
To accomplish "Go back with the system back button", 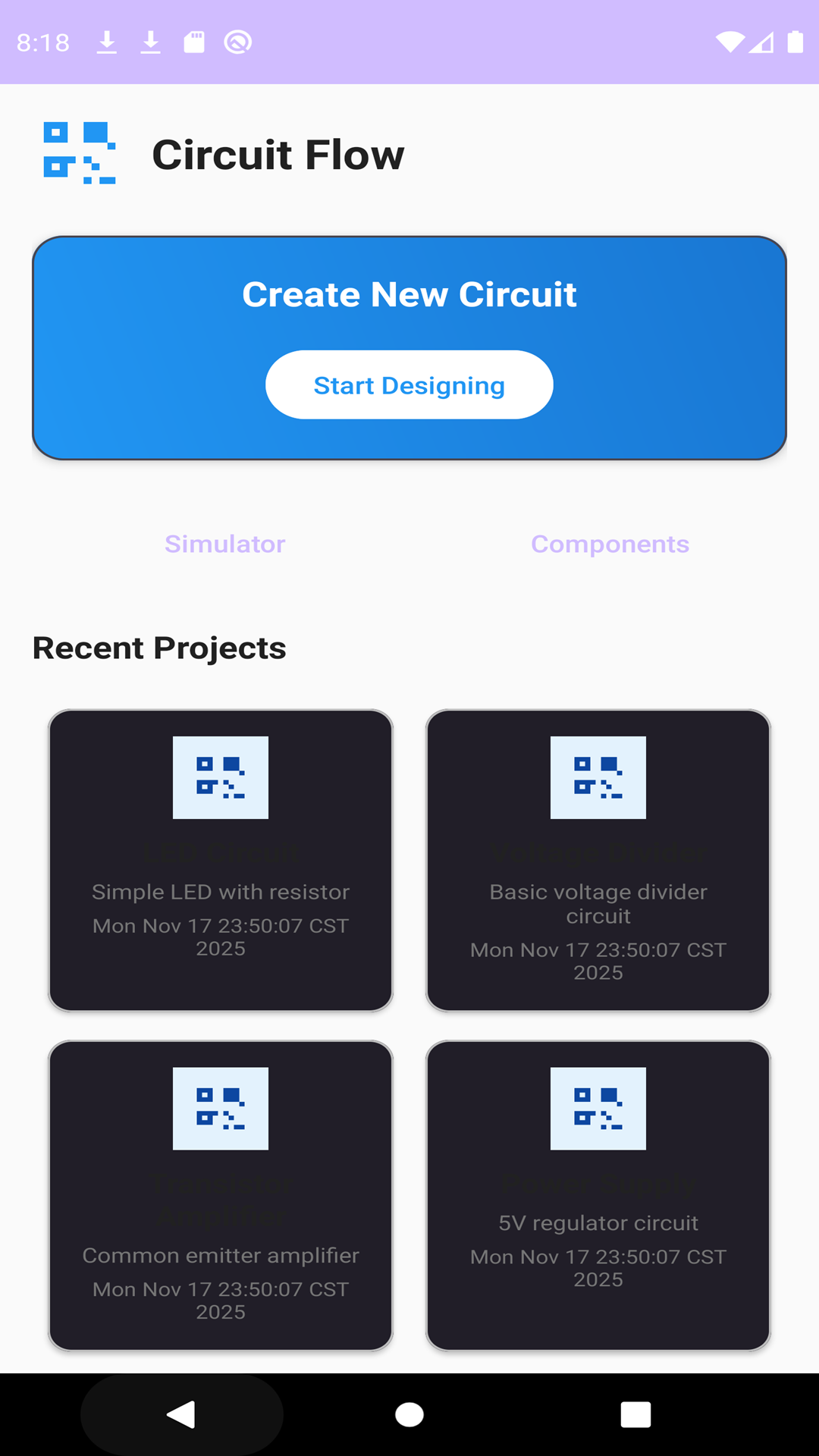I will coord(182,1414).
